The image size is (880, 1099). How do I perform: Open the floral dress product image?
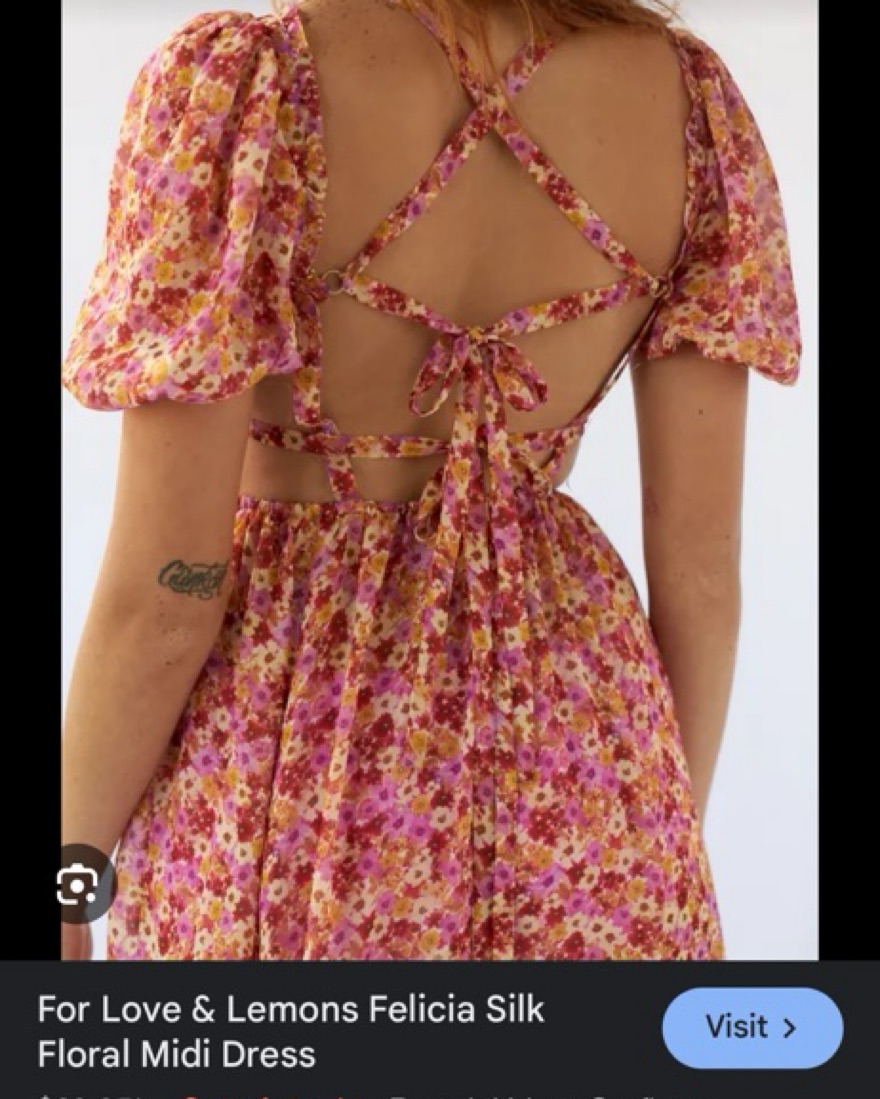(440, 480)
